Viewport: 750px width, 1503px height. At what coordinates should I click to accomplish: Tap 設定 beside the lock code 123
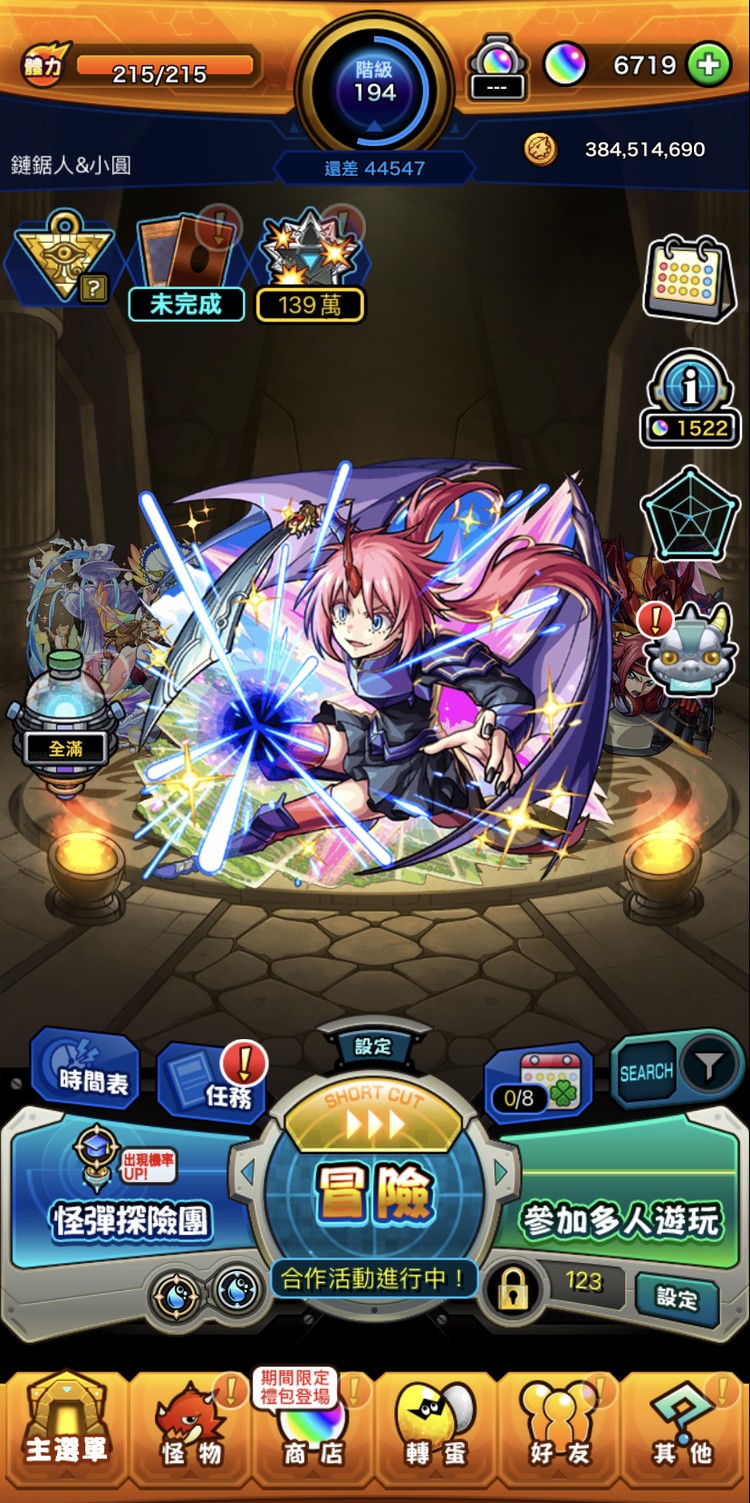[676, 1297]
